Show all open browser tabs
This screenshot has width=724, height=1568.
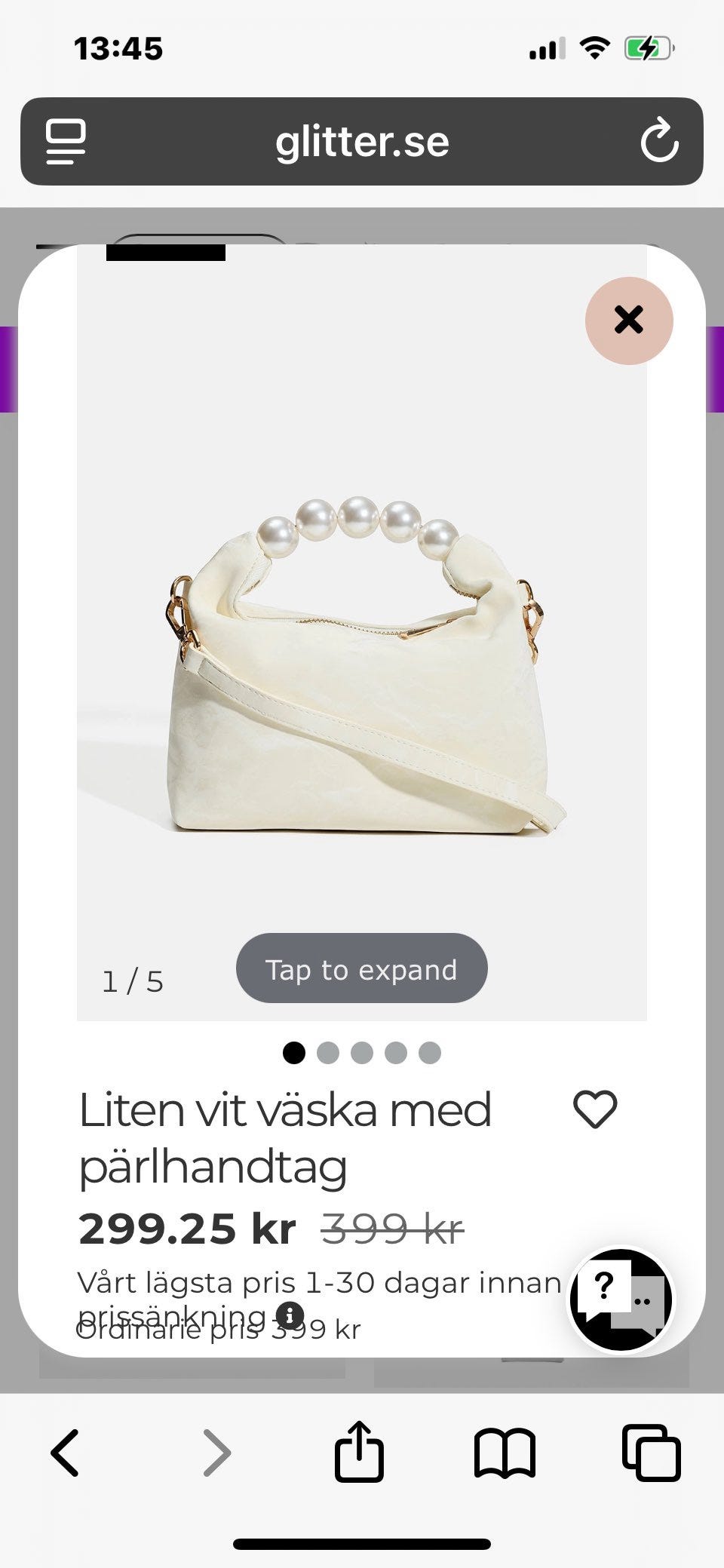pyautogui.click(x=651, y=1452)
